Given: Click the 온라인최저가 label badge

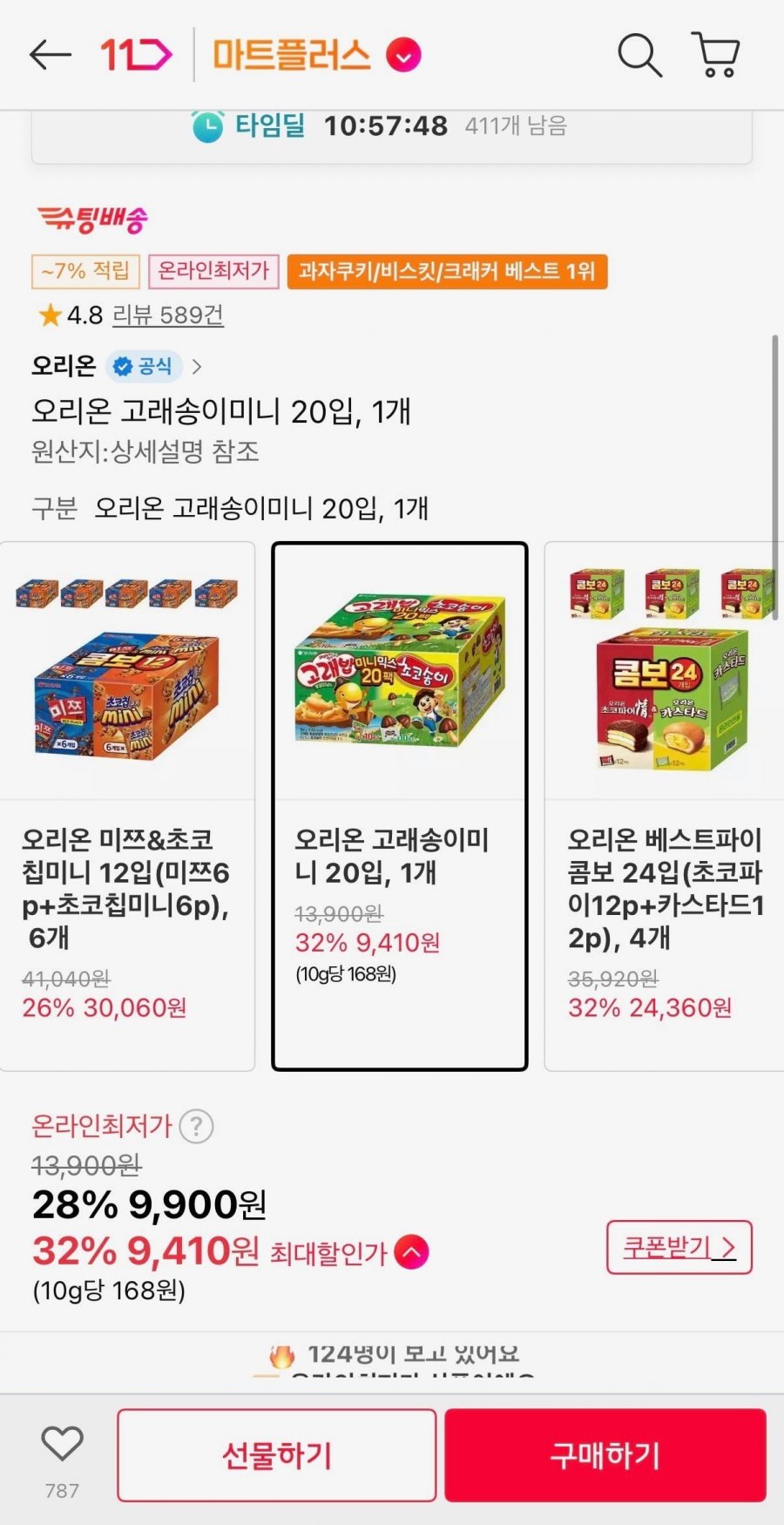Looking at the screenshot, I should tap(213, 272).
